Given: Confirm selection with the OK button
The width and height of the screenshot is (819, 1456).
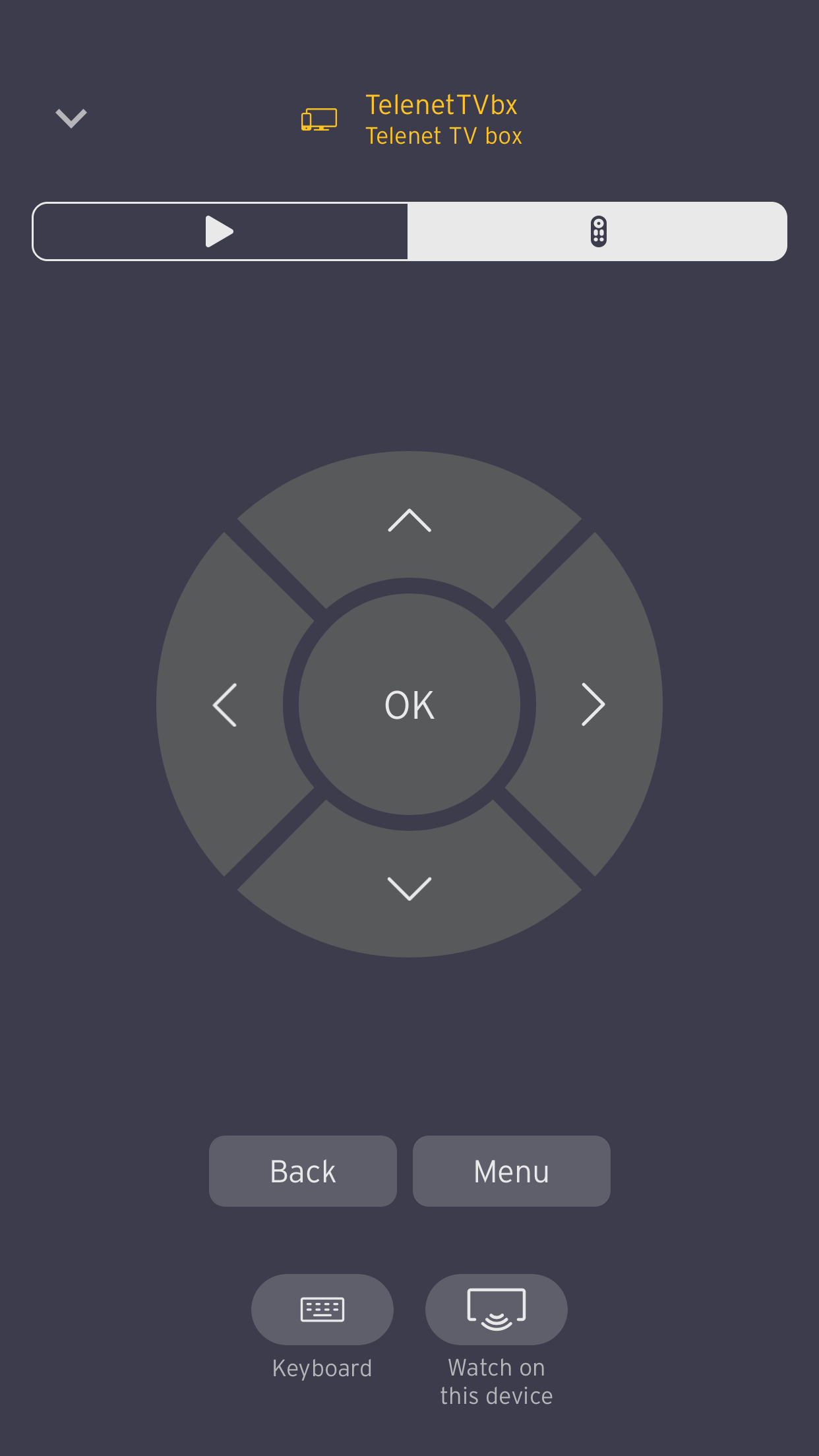Looking at the screenshot, I should click(x=409, y=705).
